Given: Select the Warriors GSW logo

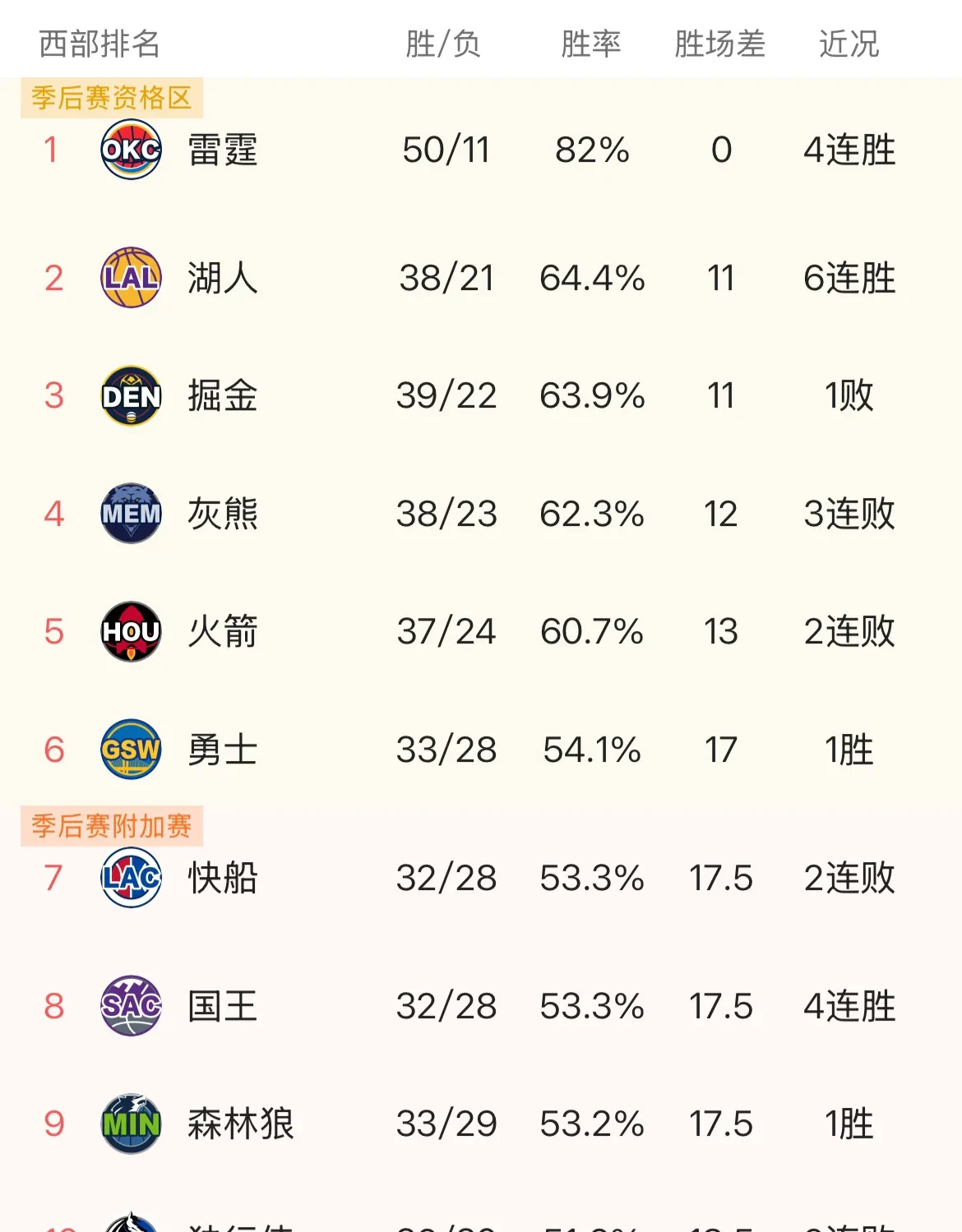Looking at the screenshot, I should click(x=132, y=749).
